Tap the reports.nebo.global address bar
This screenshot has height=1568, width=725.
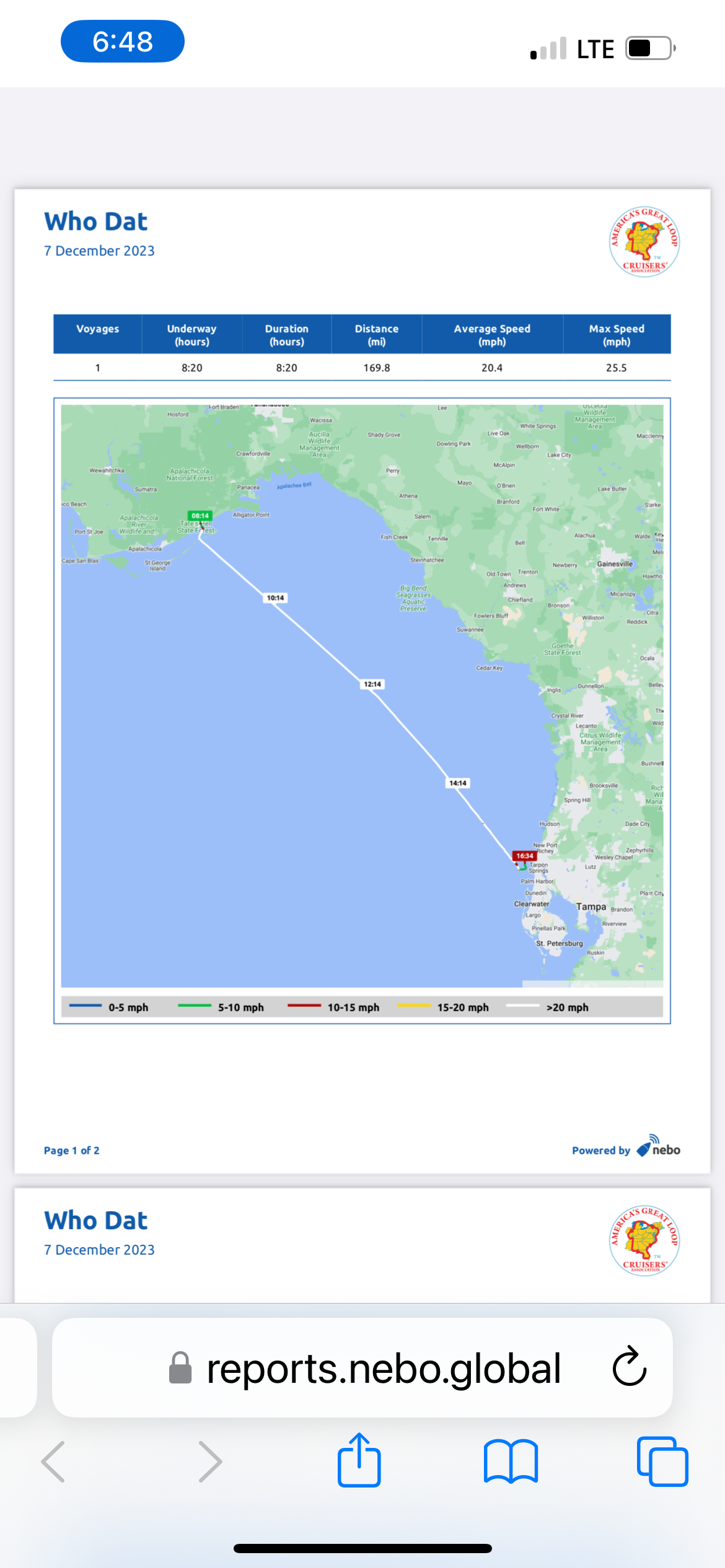click(x=383, y=1368)
